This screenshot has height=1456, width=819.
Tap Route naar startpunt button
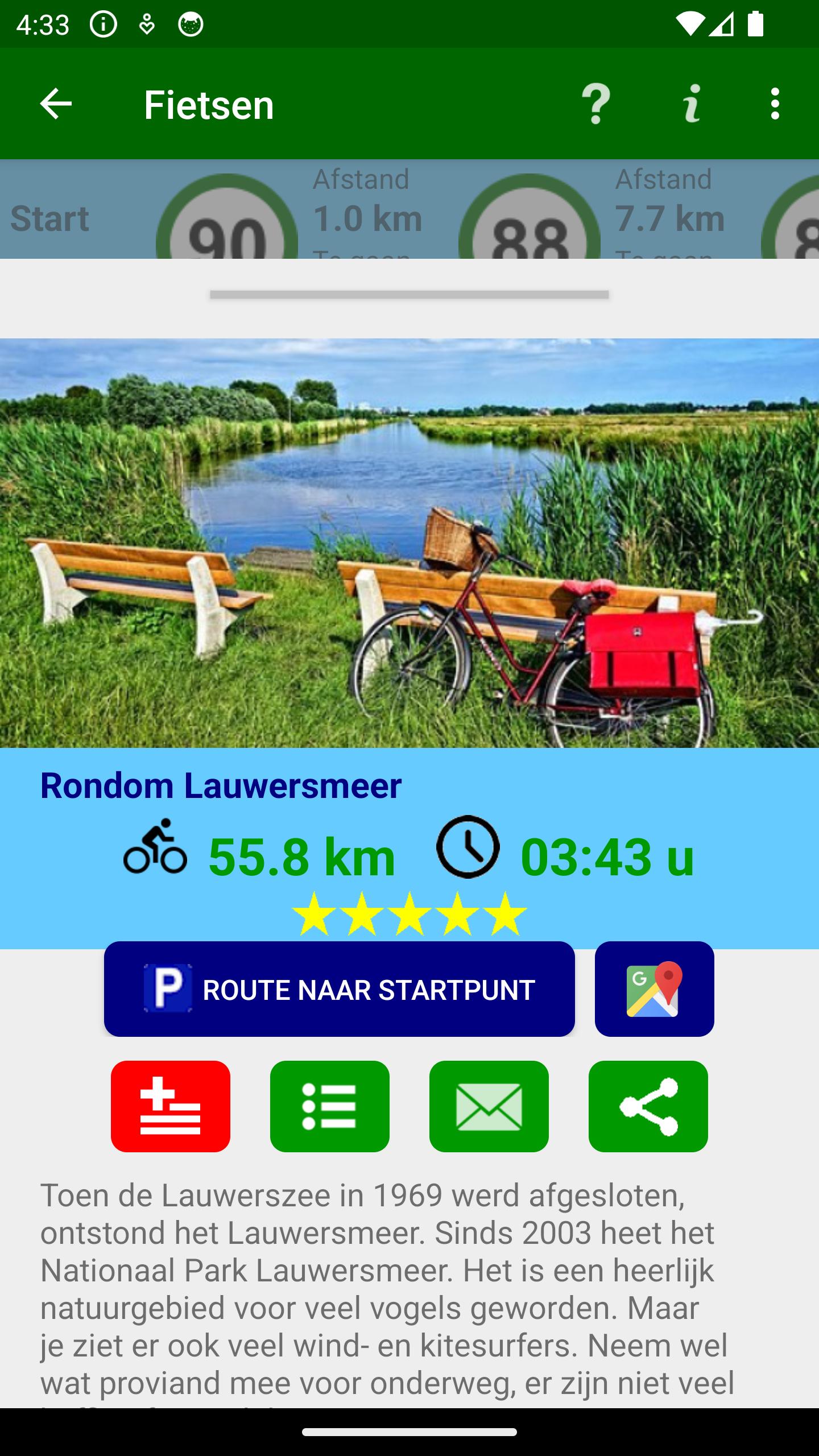click(339, 989)
